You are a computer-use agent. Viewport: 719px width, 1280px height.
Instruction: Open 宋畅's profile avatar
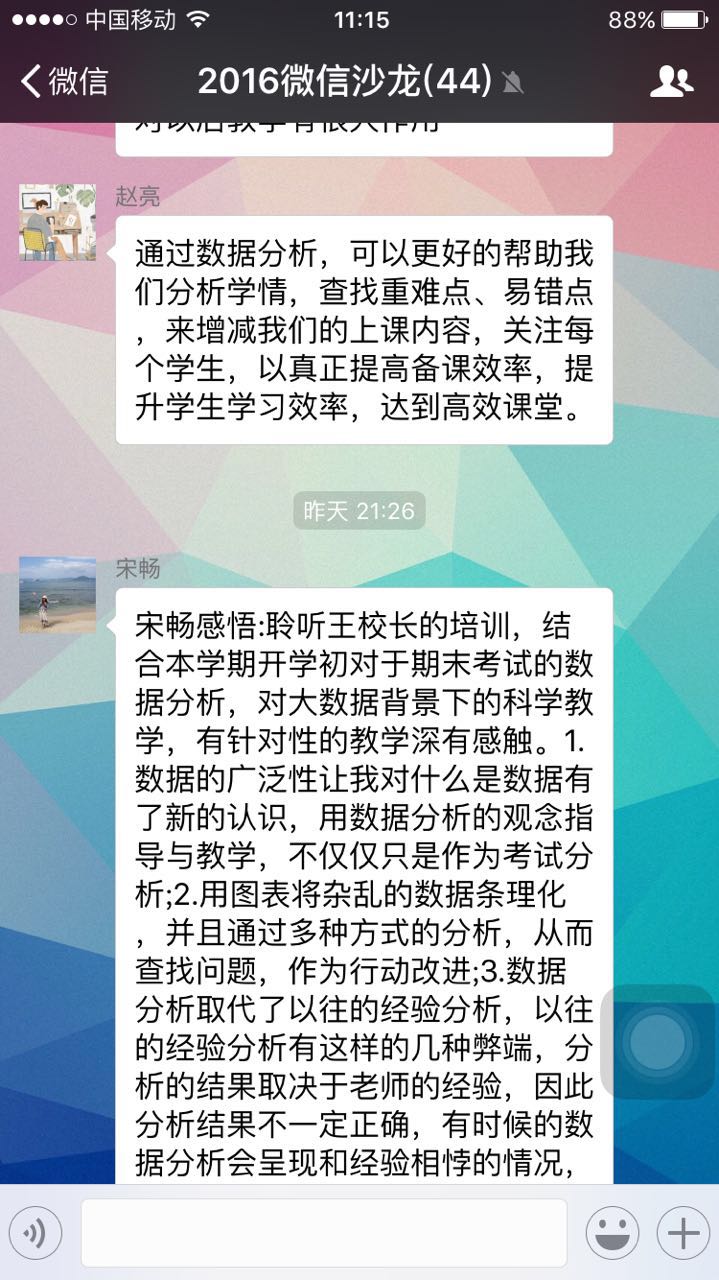[58, 594]
